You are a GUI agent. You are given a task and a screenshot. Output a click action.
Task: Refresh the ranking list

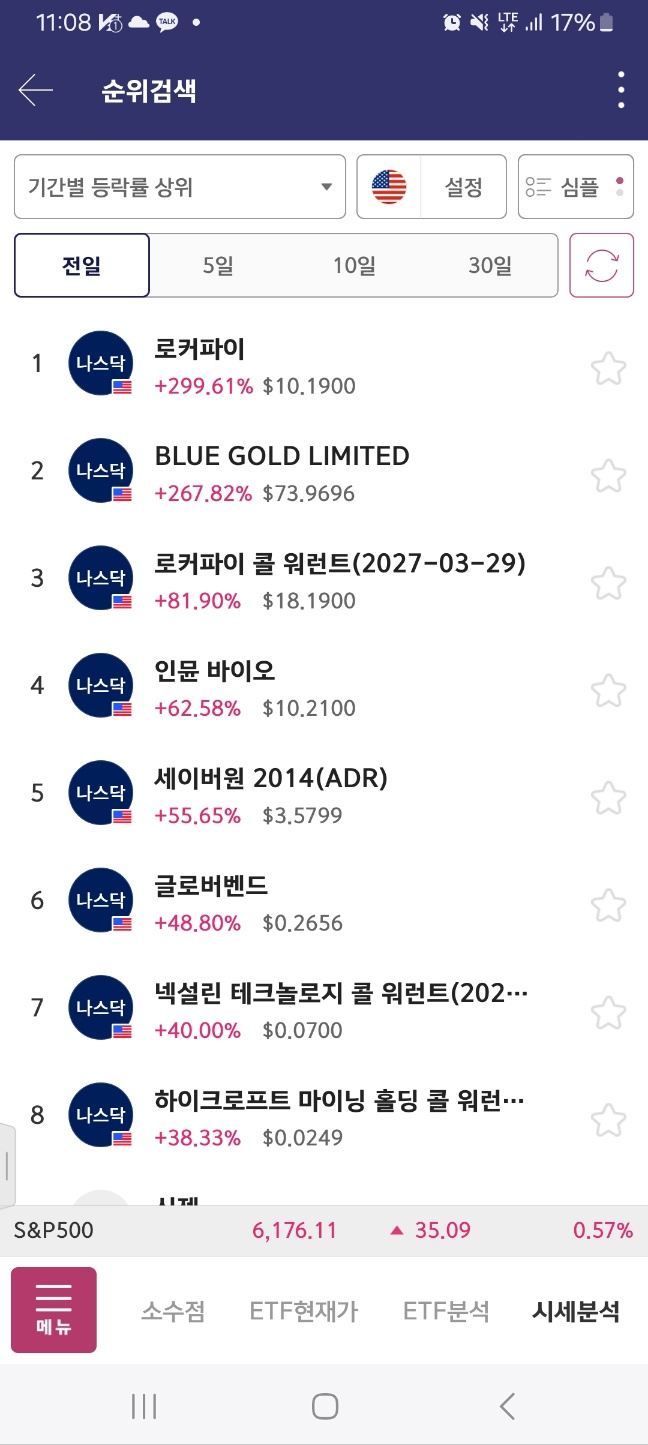click(x=602, y=266)
